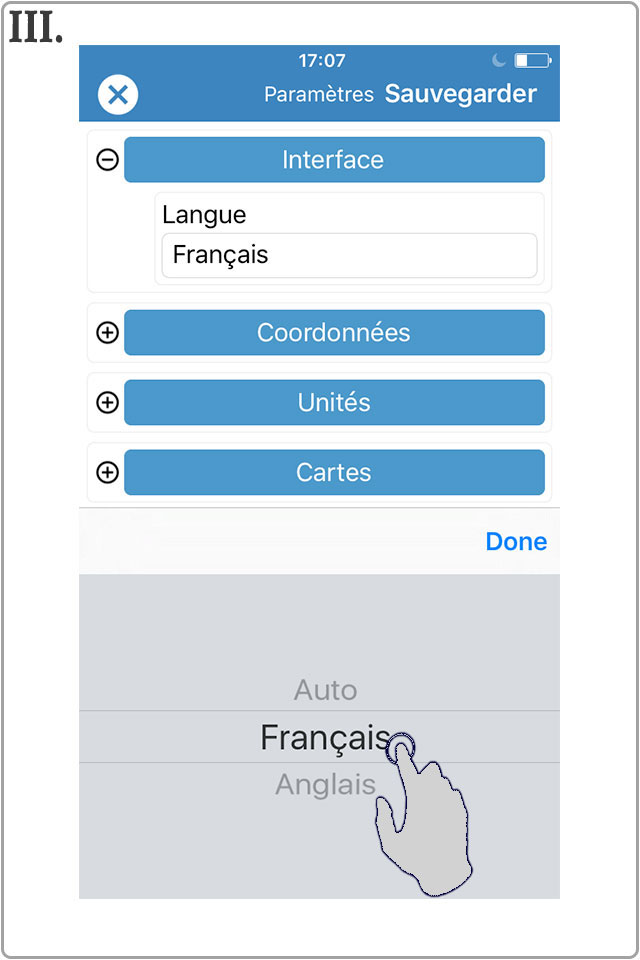This screenshot has width=640, height=960.
Task: Close the Paramètres screen
Action: tap(118, 95)
